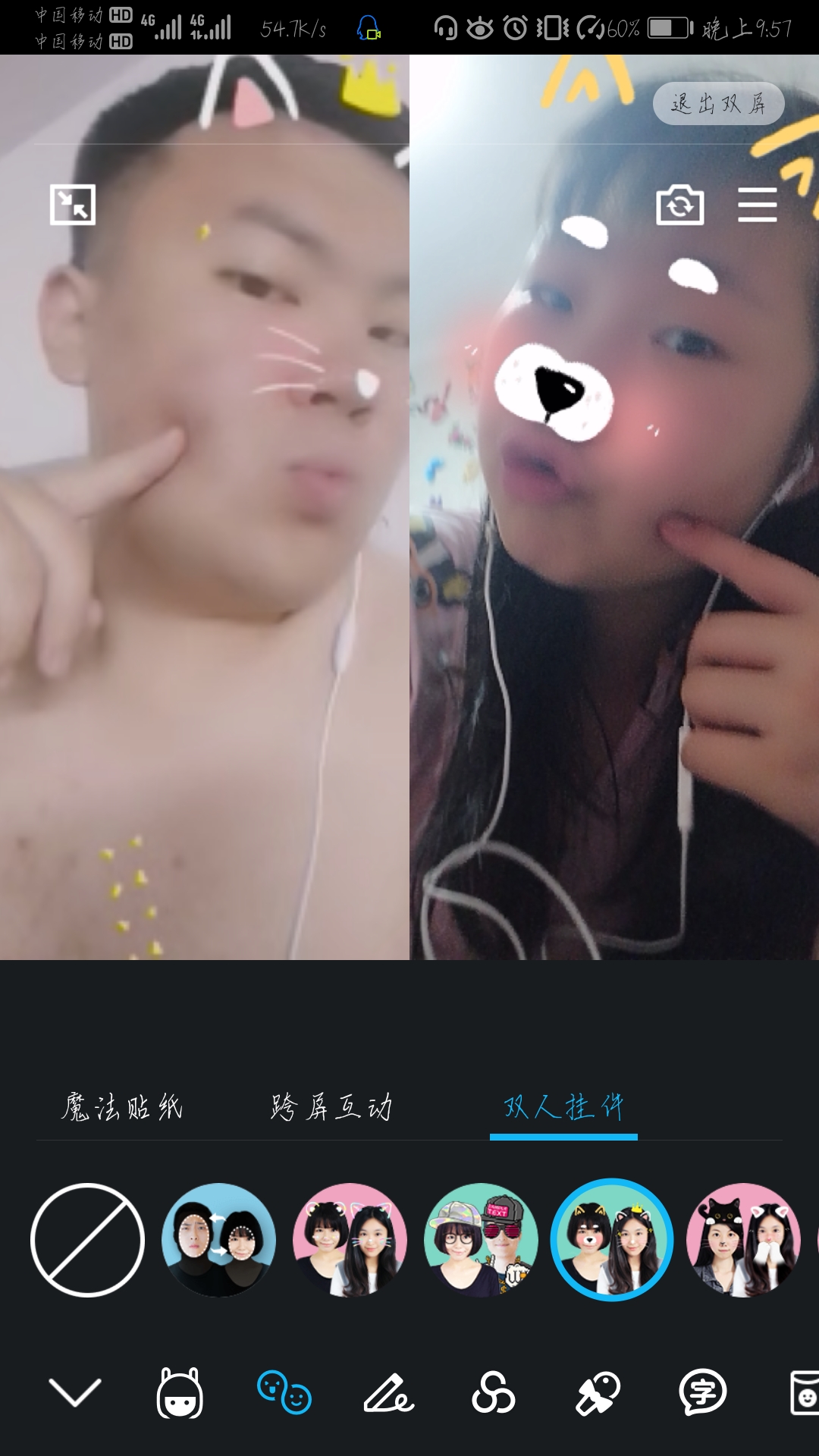This screenshot has height=1456, width=819.
Task: Open the text bubble tool
Action: click(703, 1392)
